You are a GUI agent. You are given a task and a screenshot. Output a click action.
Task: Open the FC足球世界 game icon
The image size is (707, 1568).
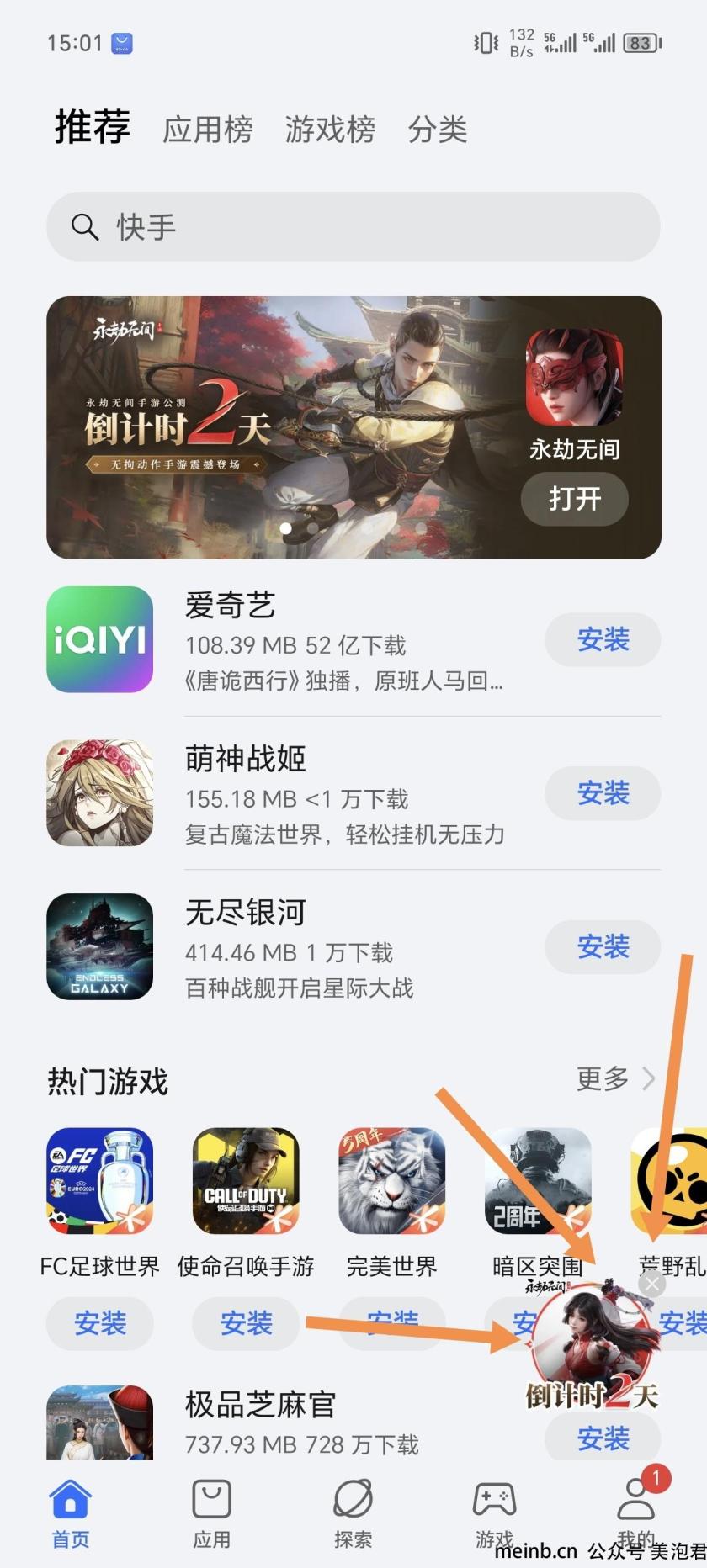pyautogui.click(x=99, y=1181)
